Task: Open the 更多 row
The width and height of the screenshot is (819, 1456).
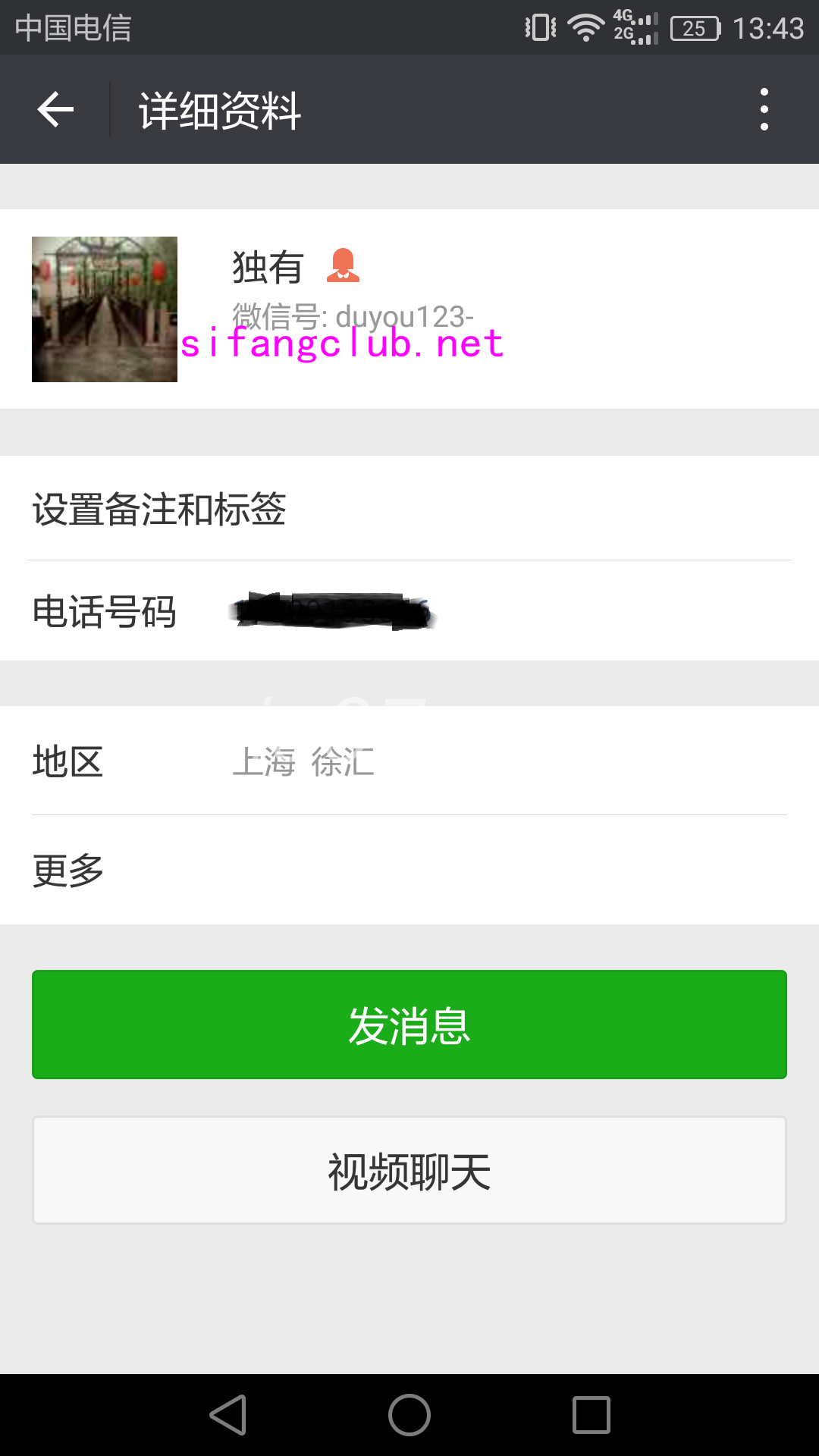Action: pyautogui.click(x=409, y=870)
